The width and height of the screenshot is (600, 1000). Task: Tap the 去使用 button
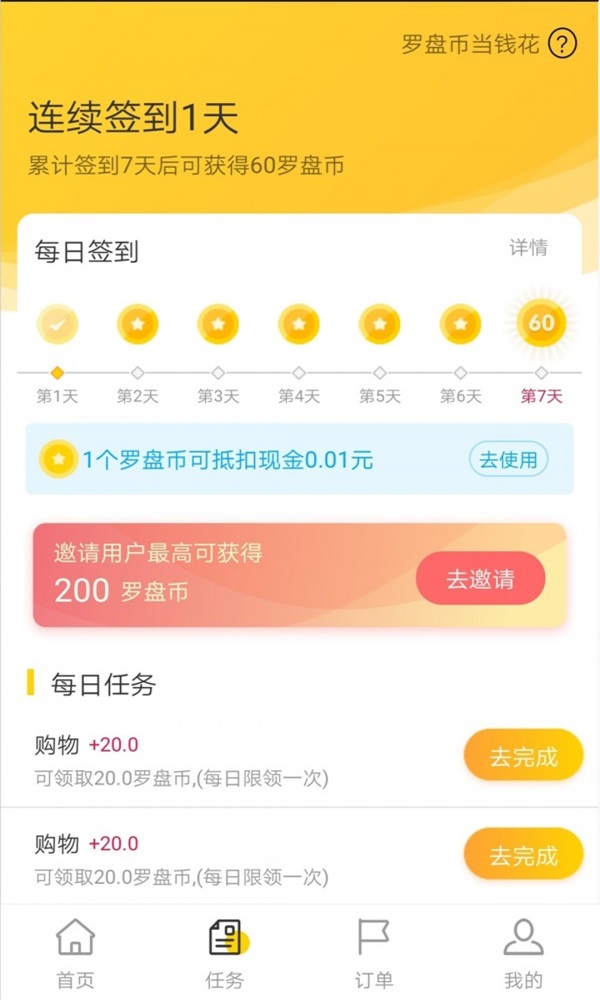point(508,460)
